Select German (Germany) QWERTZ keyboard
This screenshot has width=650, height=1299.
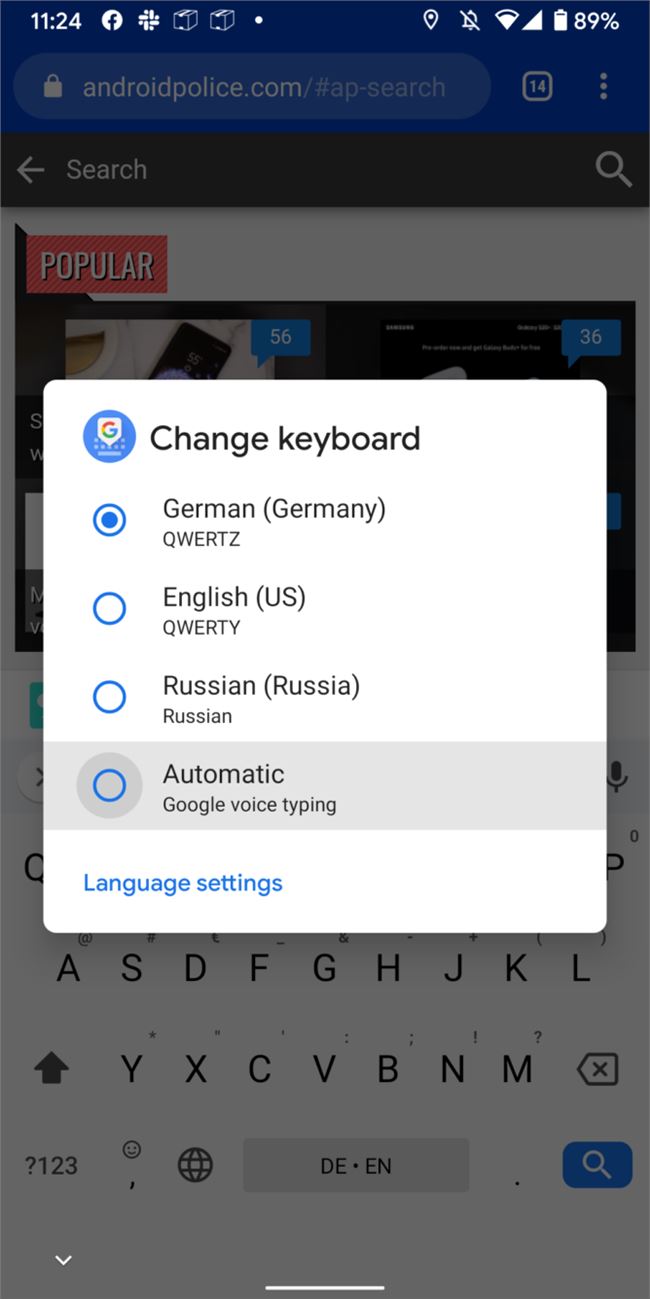click(x=324, y=521)
